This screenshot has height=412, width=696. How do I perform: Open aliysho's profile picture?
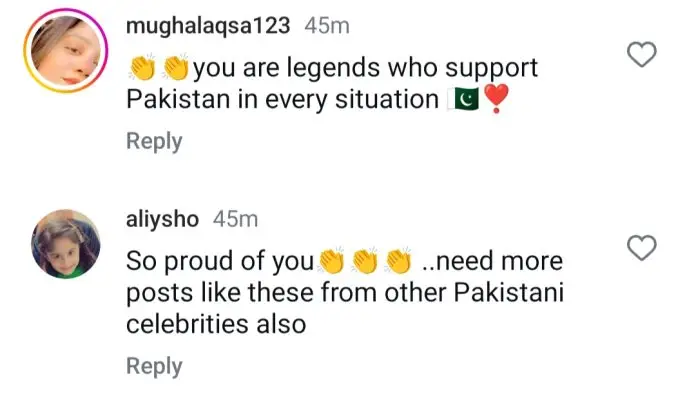(65, 244)
